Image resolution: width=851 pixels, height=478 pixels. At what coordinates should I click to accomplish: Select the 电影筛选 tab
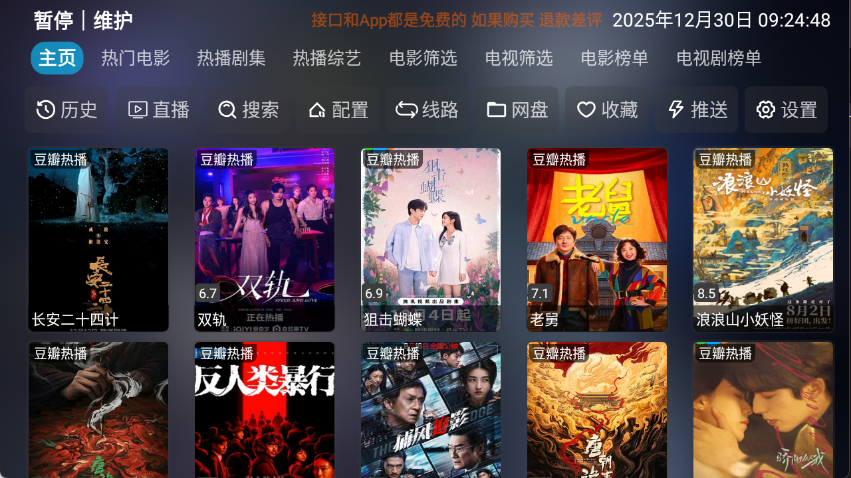tap(423, 58)
